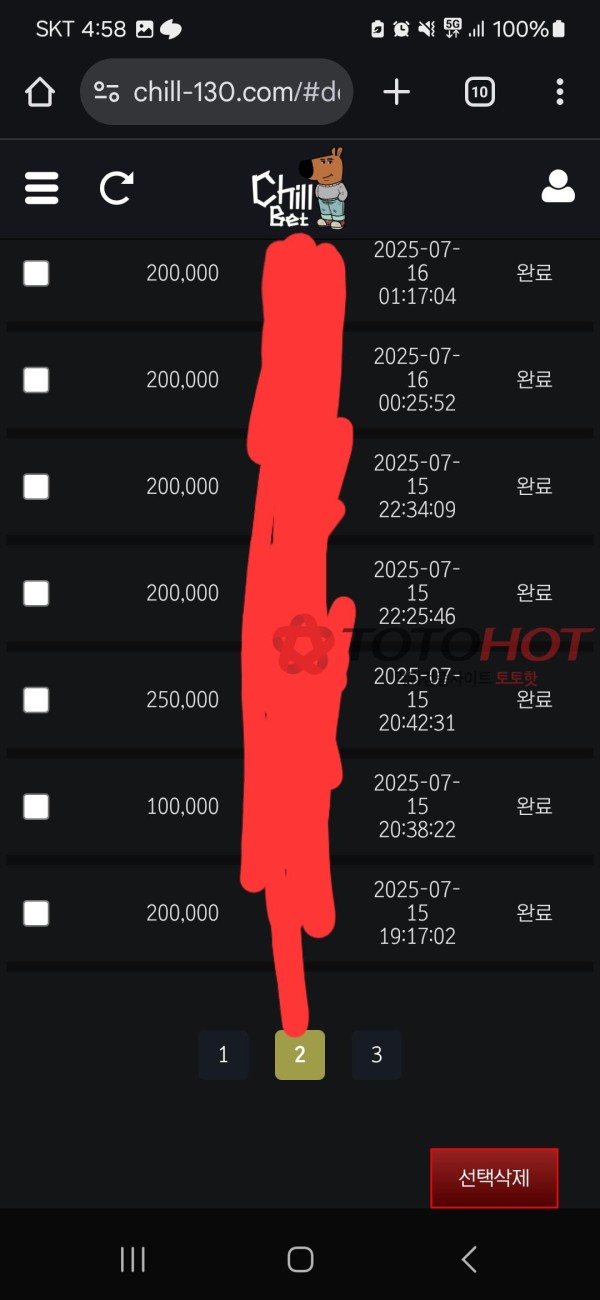Tap the chill-130.com address bar
Viewport: 600px width, 1300px height.
point(216,93)
